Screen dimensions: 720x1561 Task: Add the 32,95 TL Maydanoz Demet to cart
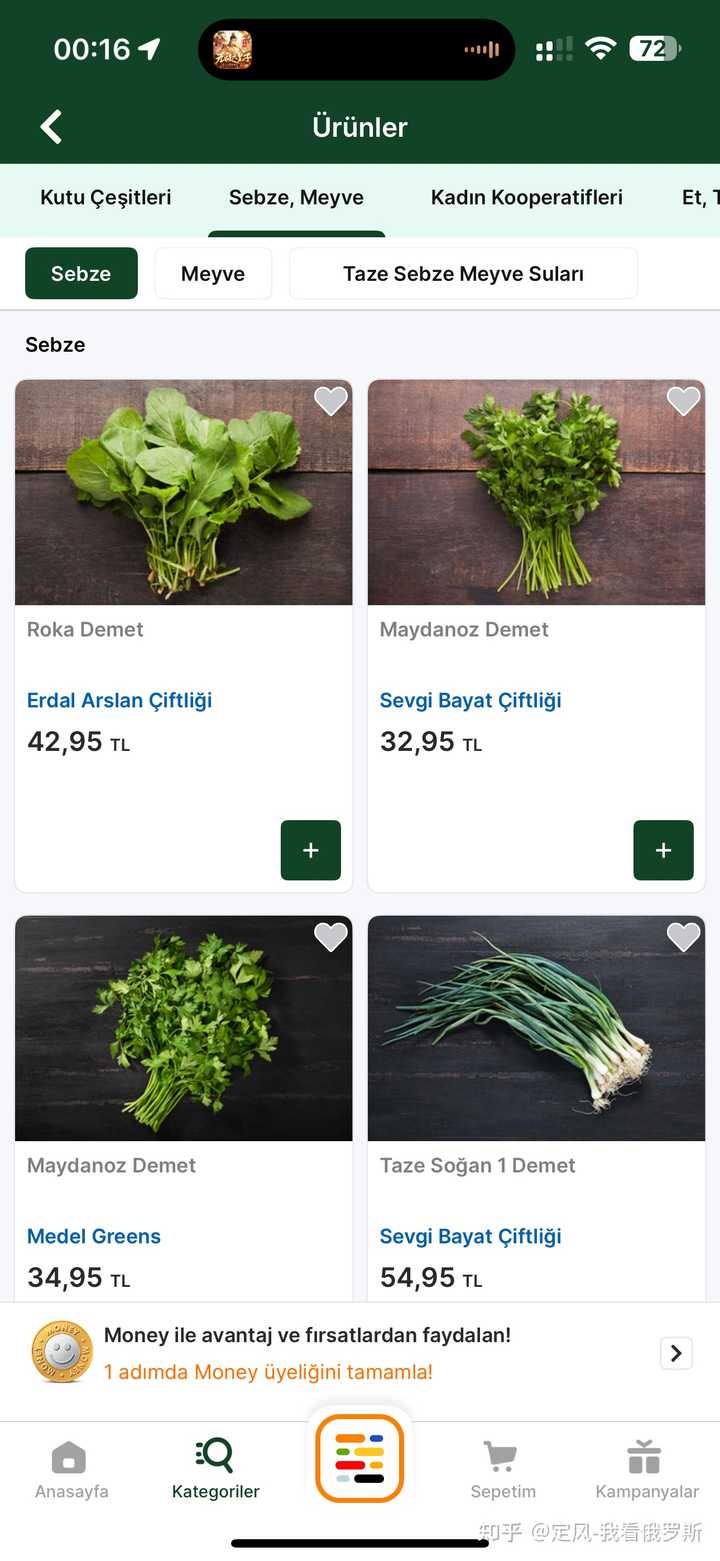663,850
